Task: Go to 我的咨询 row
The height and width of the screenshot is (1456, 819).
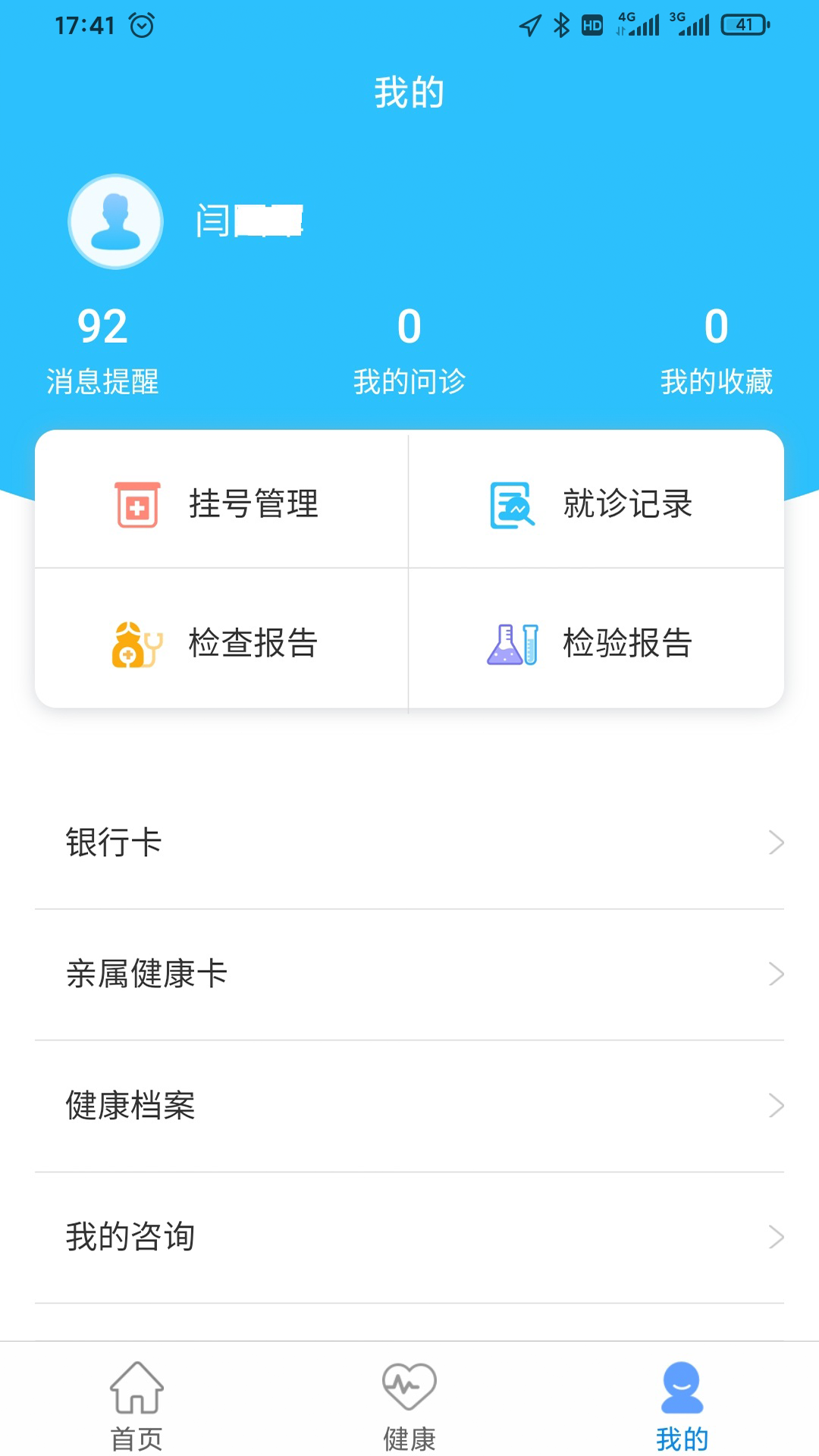Action: pyautogui.click(x=409, y=1237)
